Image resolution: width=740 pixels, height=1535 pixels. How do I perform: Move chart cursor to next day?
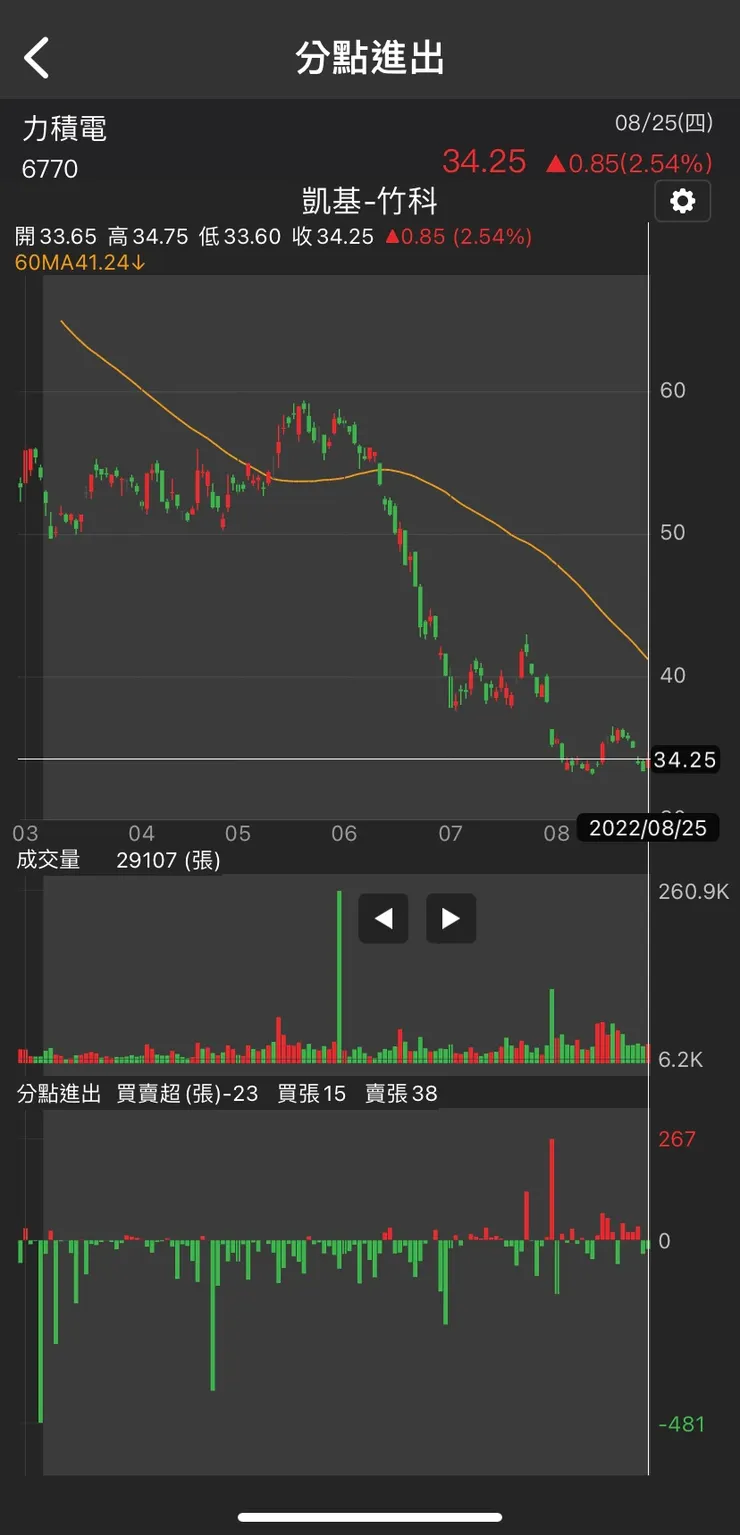(x=450, y=918)
